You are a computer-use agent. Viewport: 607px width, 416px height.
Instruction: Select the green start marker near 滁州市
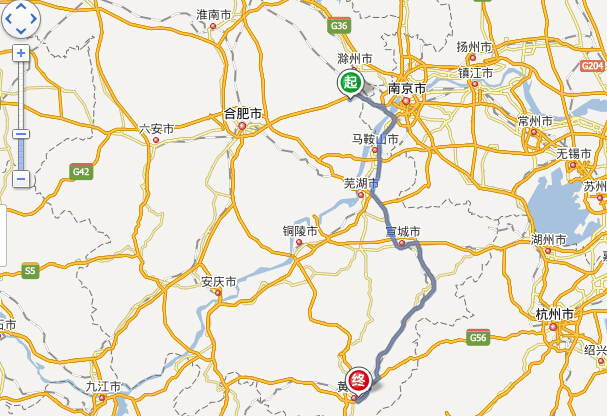click(349, 83)
